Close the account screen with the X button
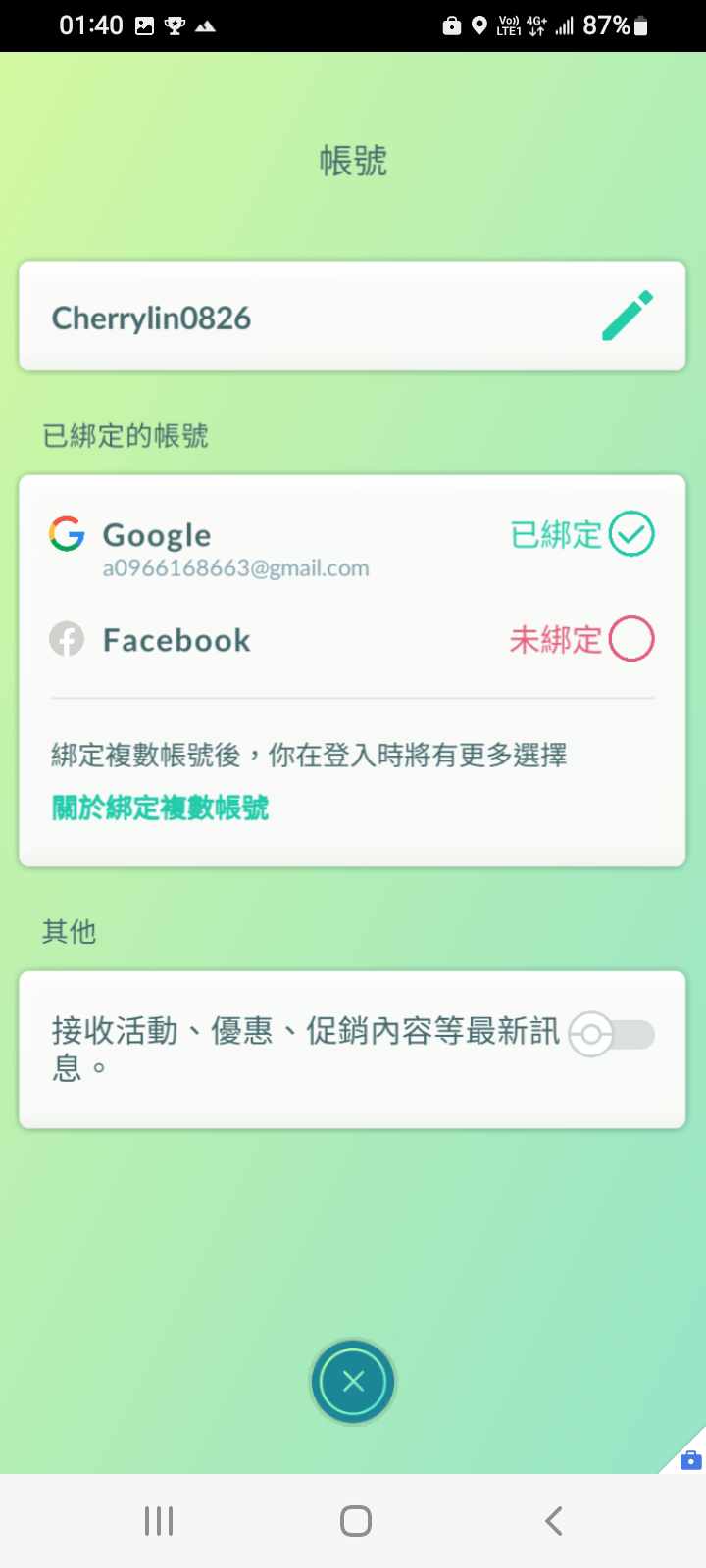Image resolution: width=706 pixels, height=1568 pixels. tap(353, 1382)
